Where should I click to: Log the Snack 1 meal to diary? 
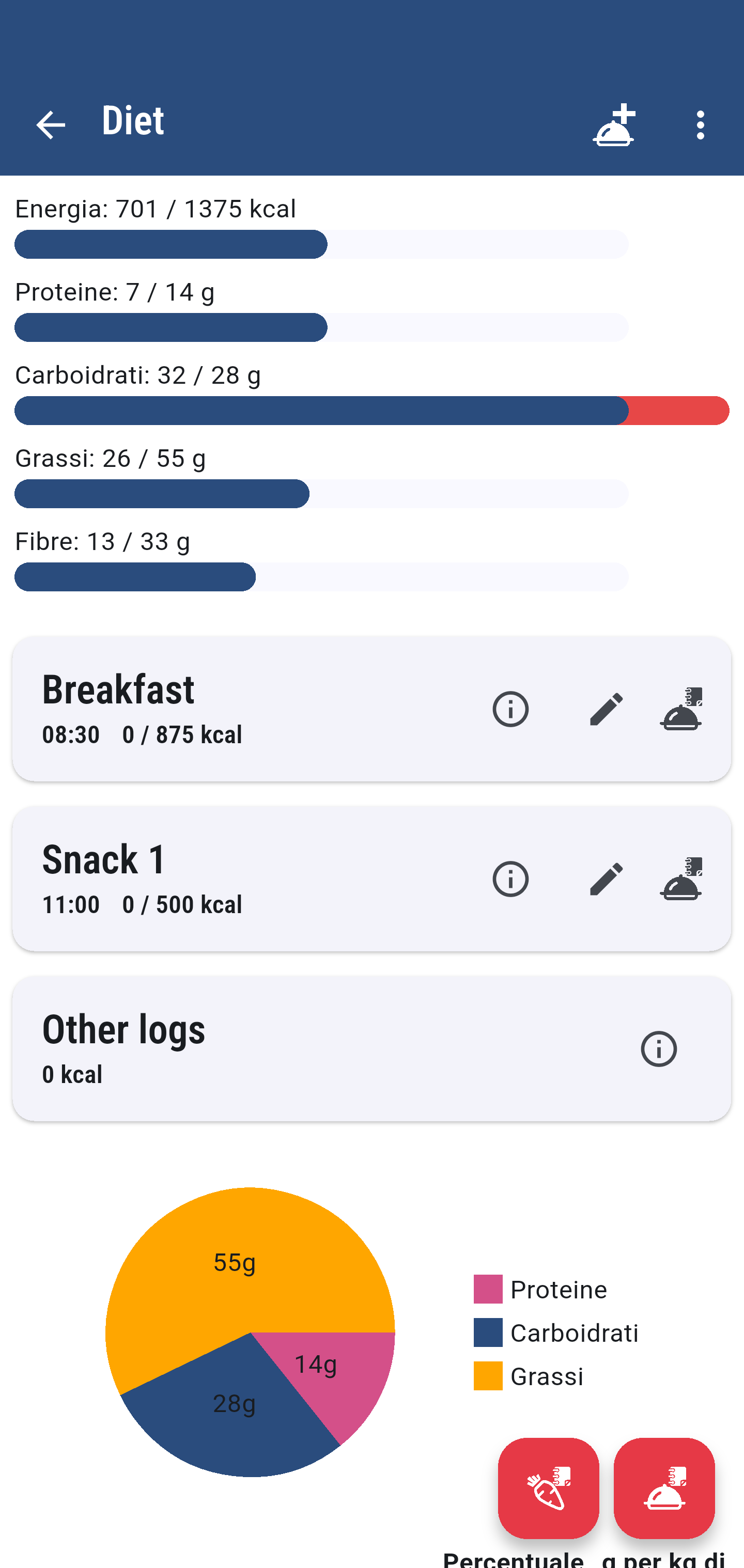coord(681,879)
